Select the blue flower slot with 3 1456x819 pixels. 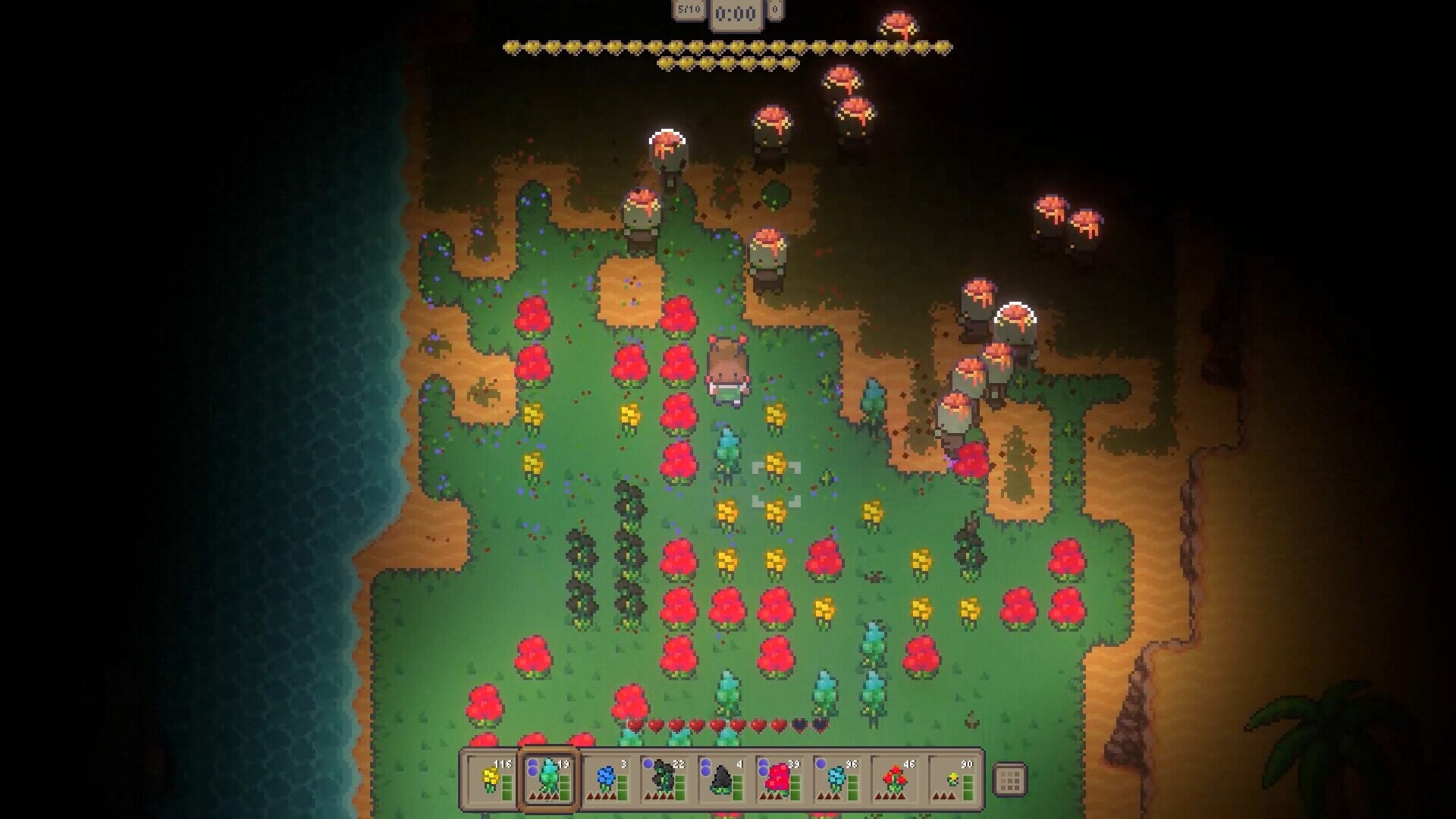[x=606, y=780]
